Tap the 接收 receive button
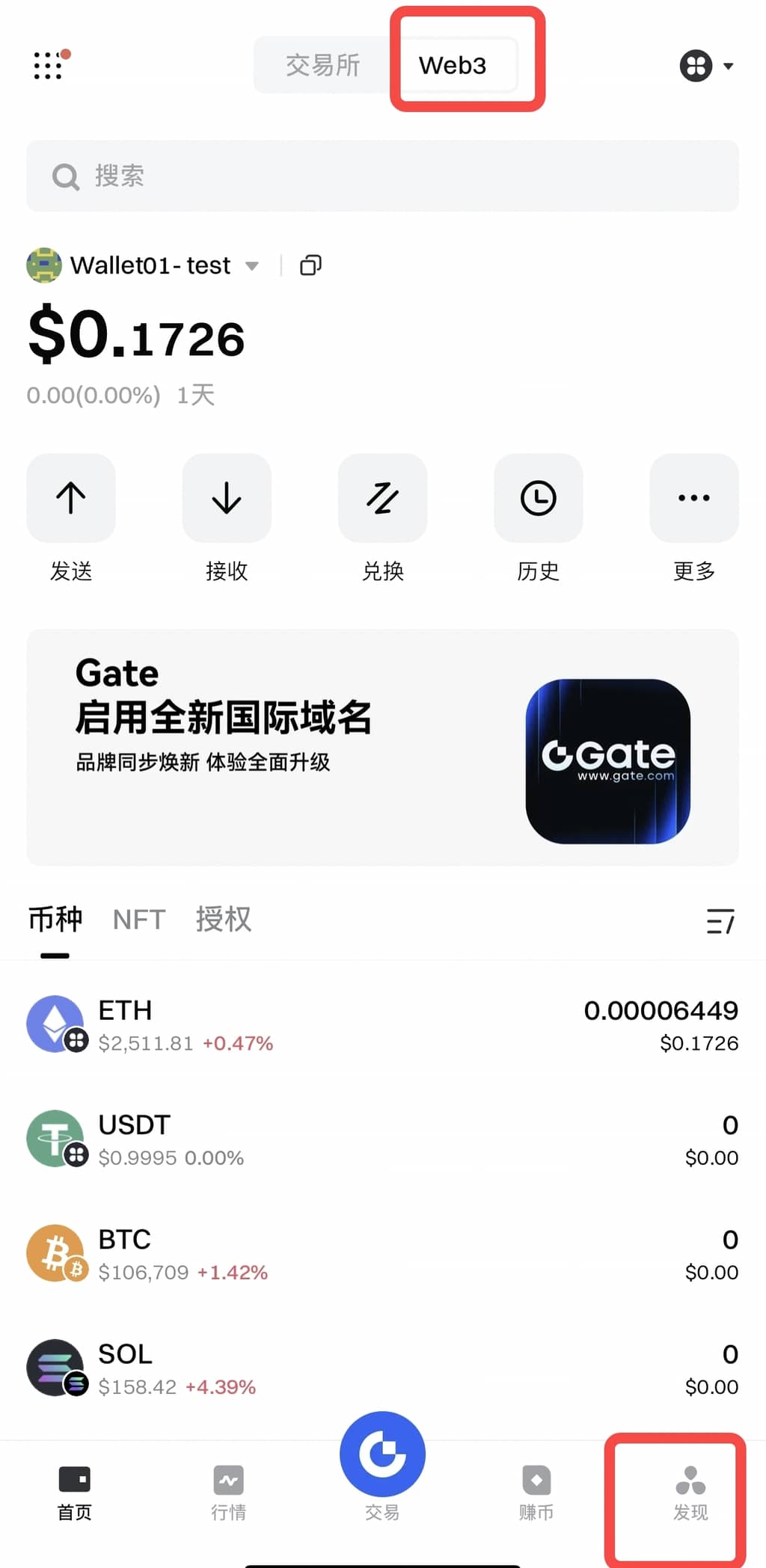The height and width of the screenshot is (1568, 766). pos(227,499)
